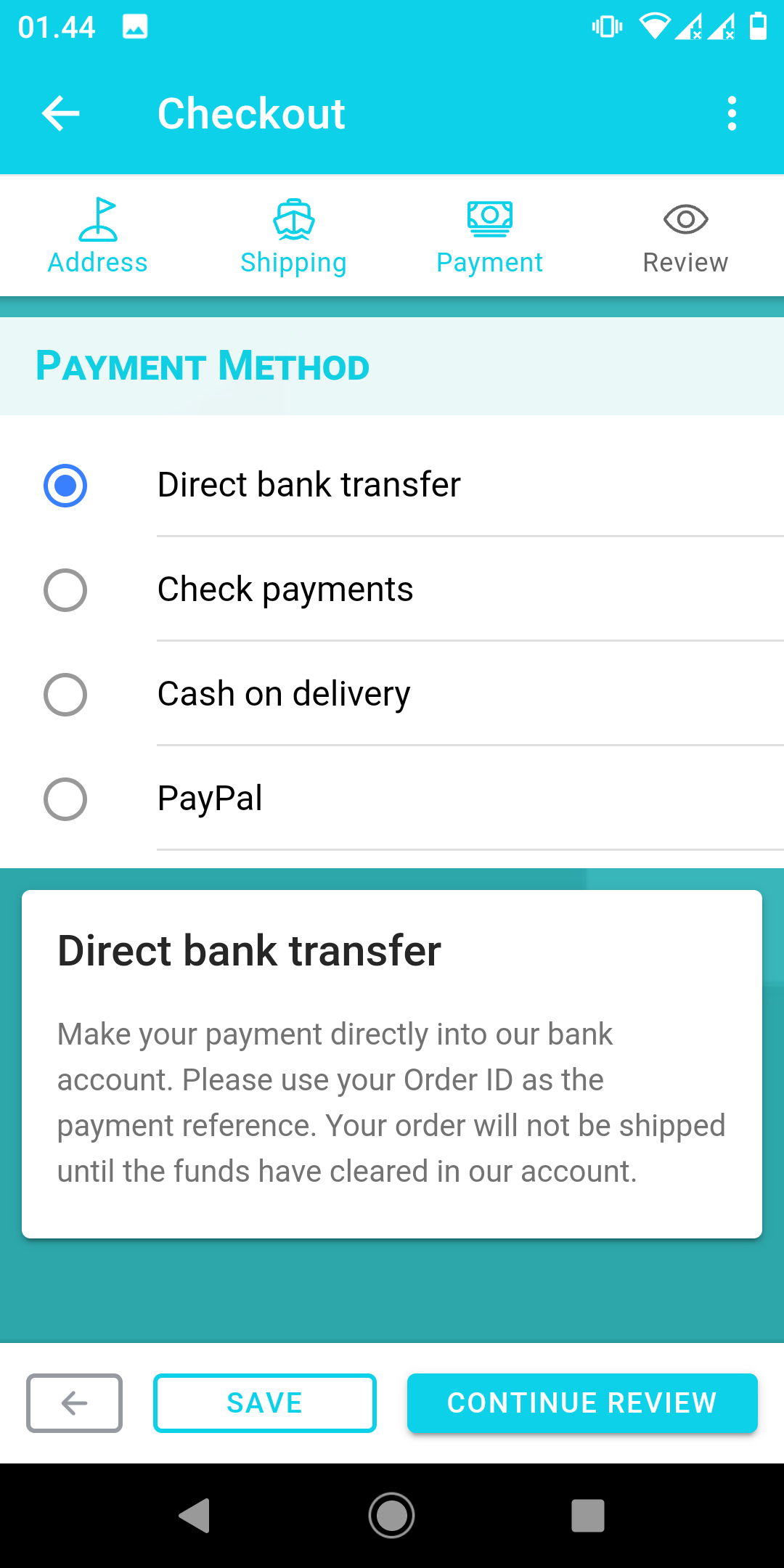Open the overflow menu
Image resolution: width=784 pixels, height=1568 pixels.
732,114
